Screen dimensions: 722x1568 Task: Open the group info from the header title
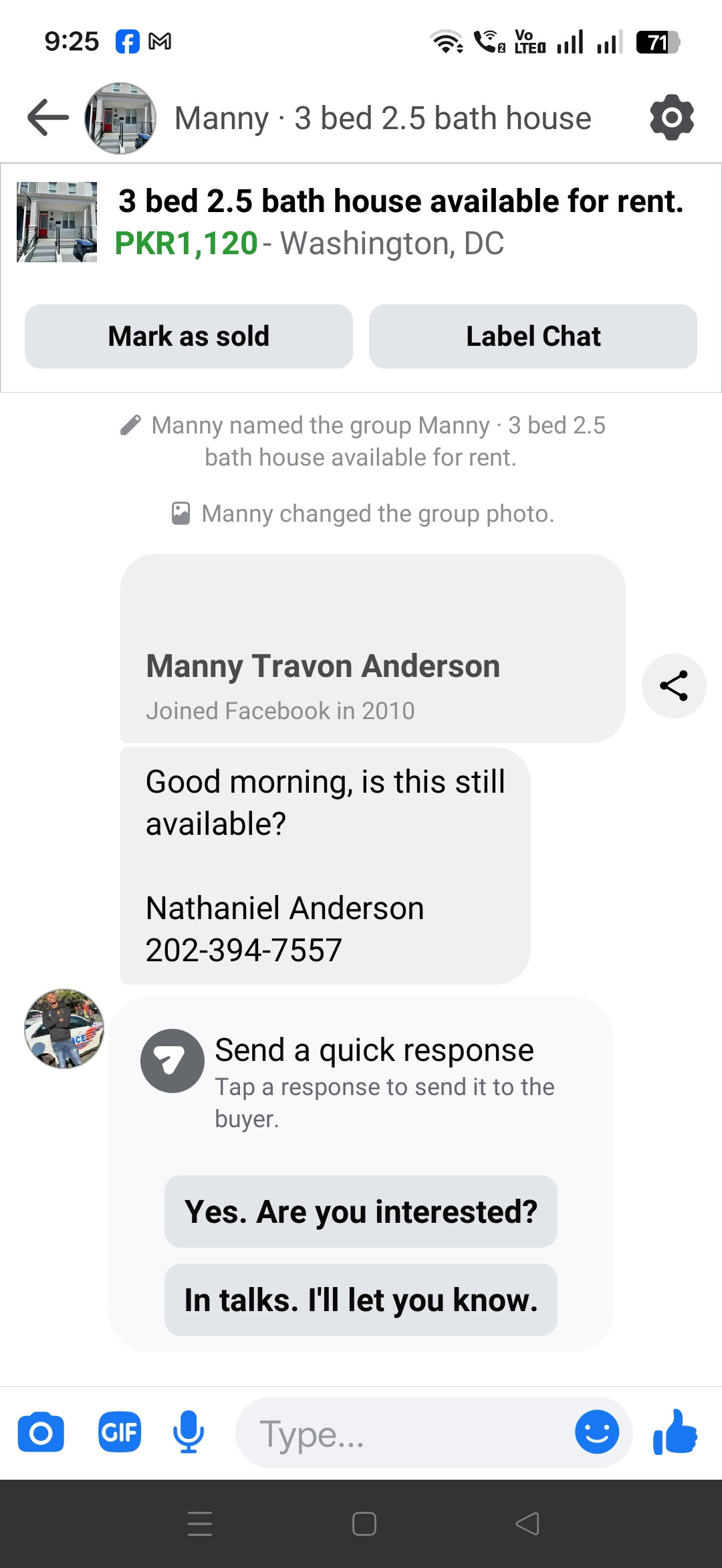click(383, 118)
